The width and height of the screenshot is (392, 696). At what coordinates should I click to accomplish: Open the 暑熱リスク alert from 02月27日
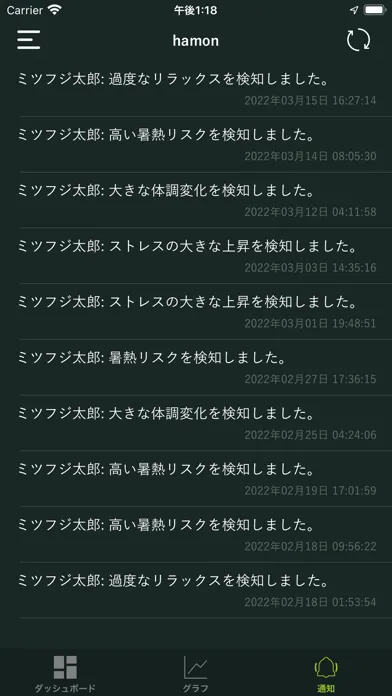pyautogui.click(x=196, y=368)
